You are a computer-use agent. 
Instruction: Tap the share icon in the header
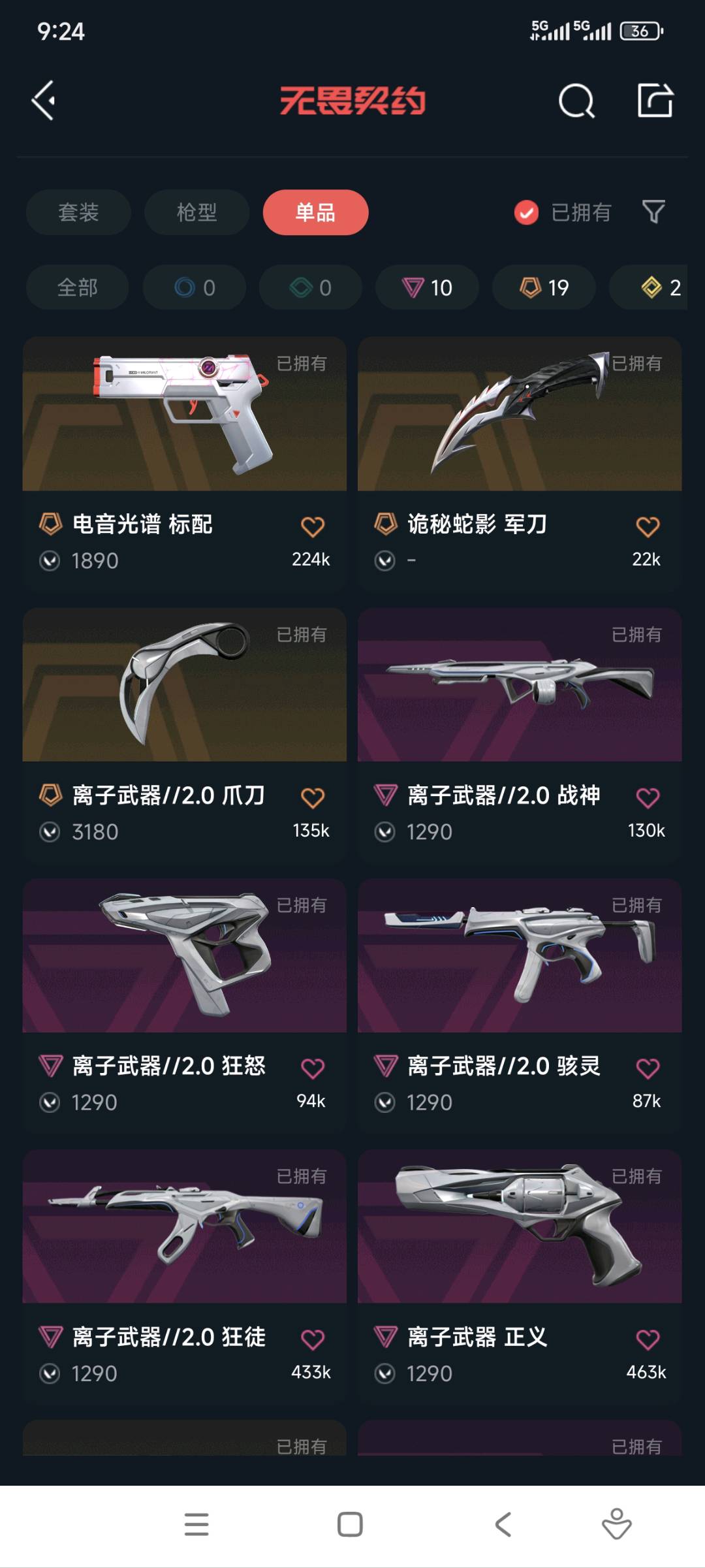655,101
